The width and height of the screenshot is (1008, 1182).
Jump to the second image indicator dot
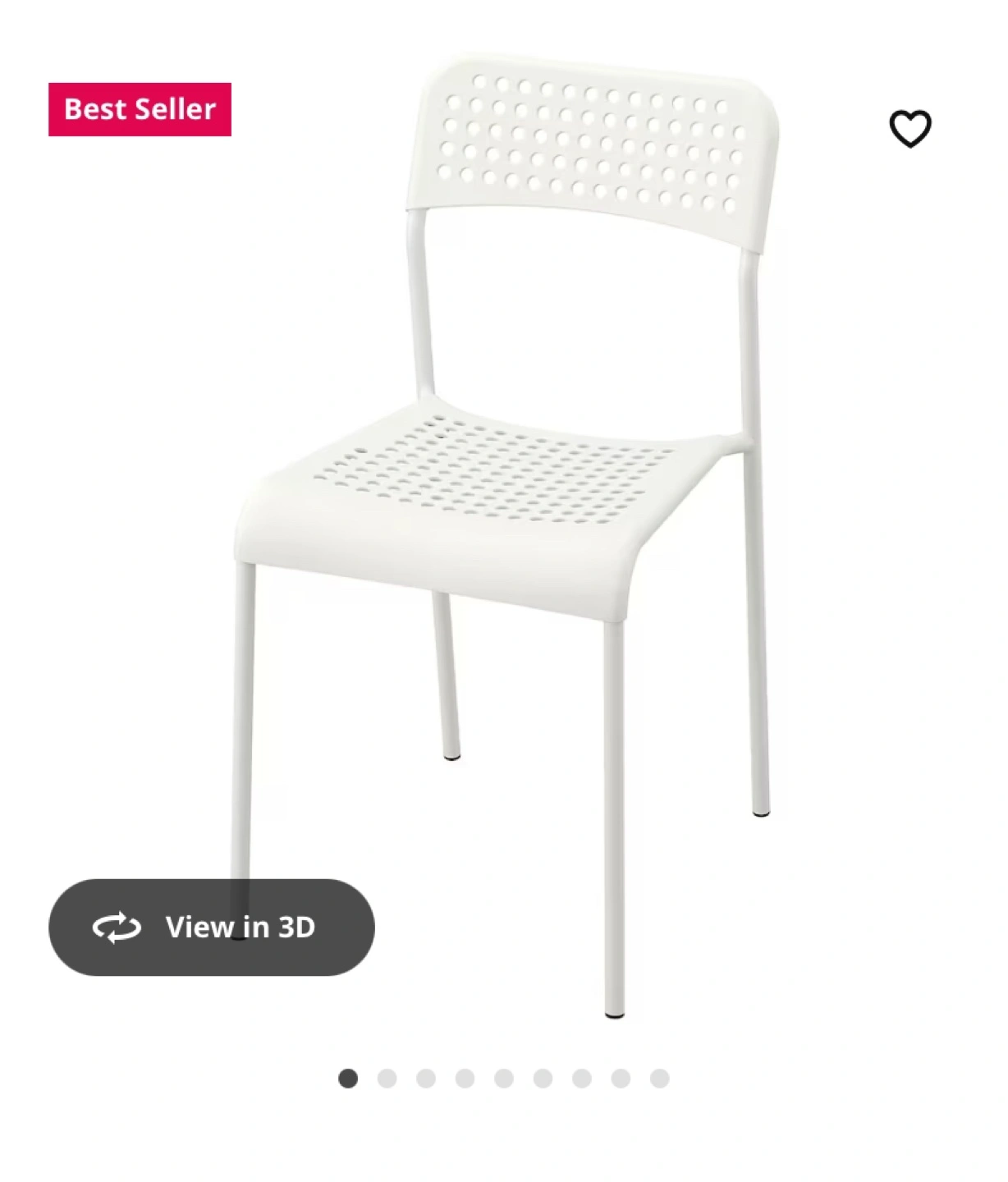pos(387,1078)
